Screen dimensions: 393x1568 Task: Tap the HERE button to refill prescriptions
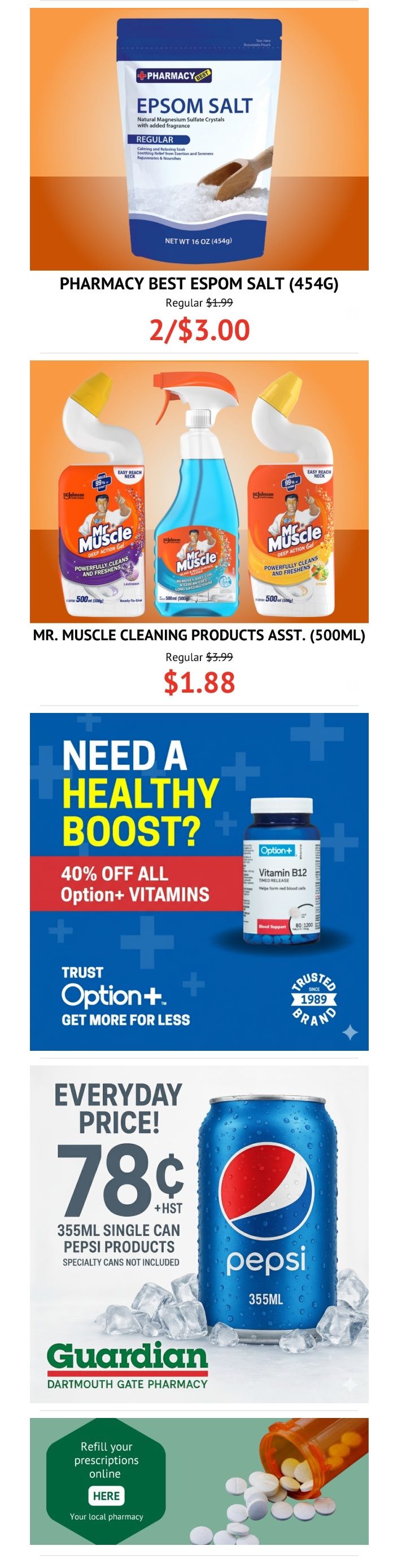point(106,1496)
